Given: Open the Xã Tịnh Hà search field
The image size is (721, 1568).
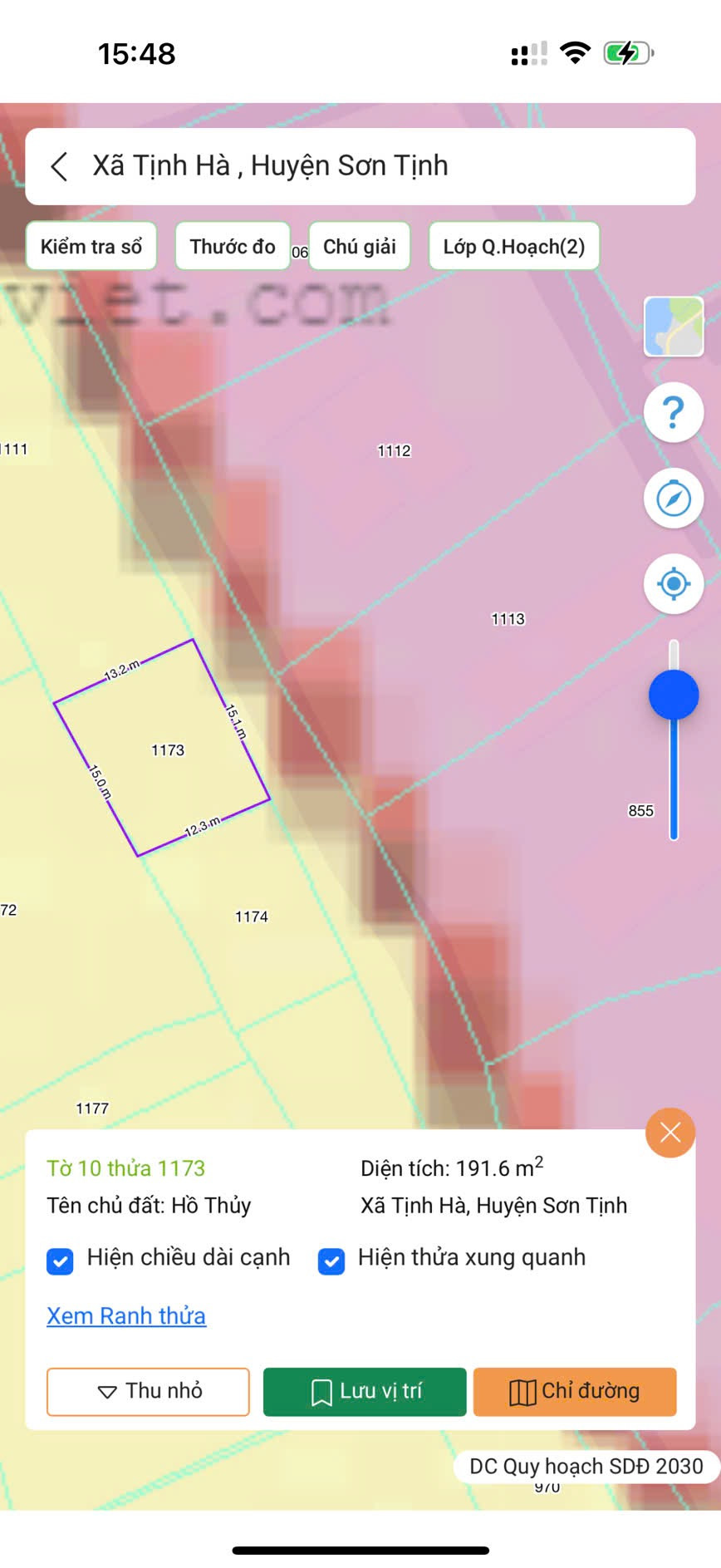Looking at the screenshot, I should click(x=360, y=166).
